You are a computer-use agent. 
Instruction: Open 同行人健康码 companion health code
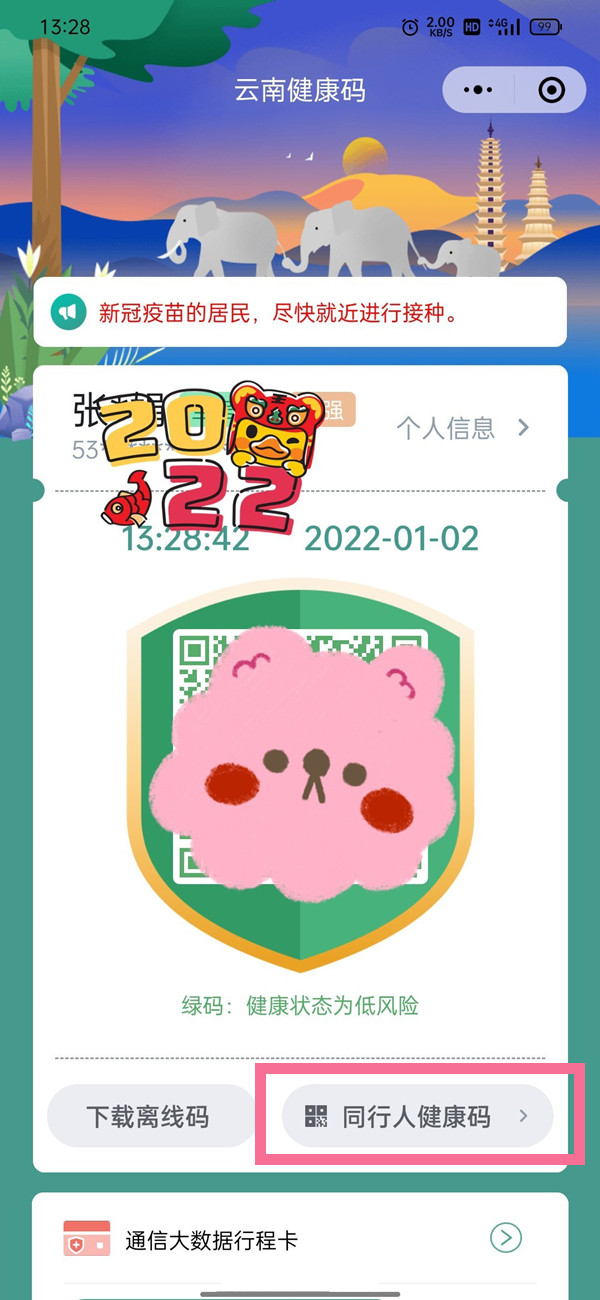417,1116
